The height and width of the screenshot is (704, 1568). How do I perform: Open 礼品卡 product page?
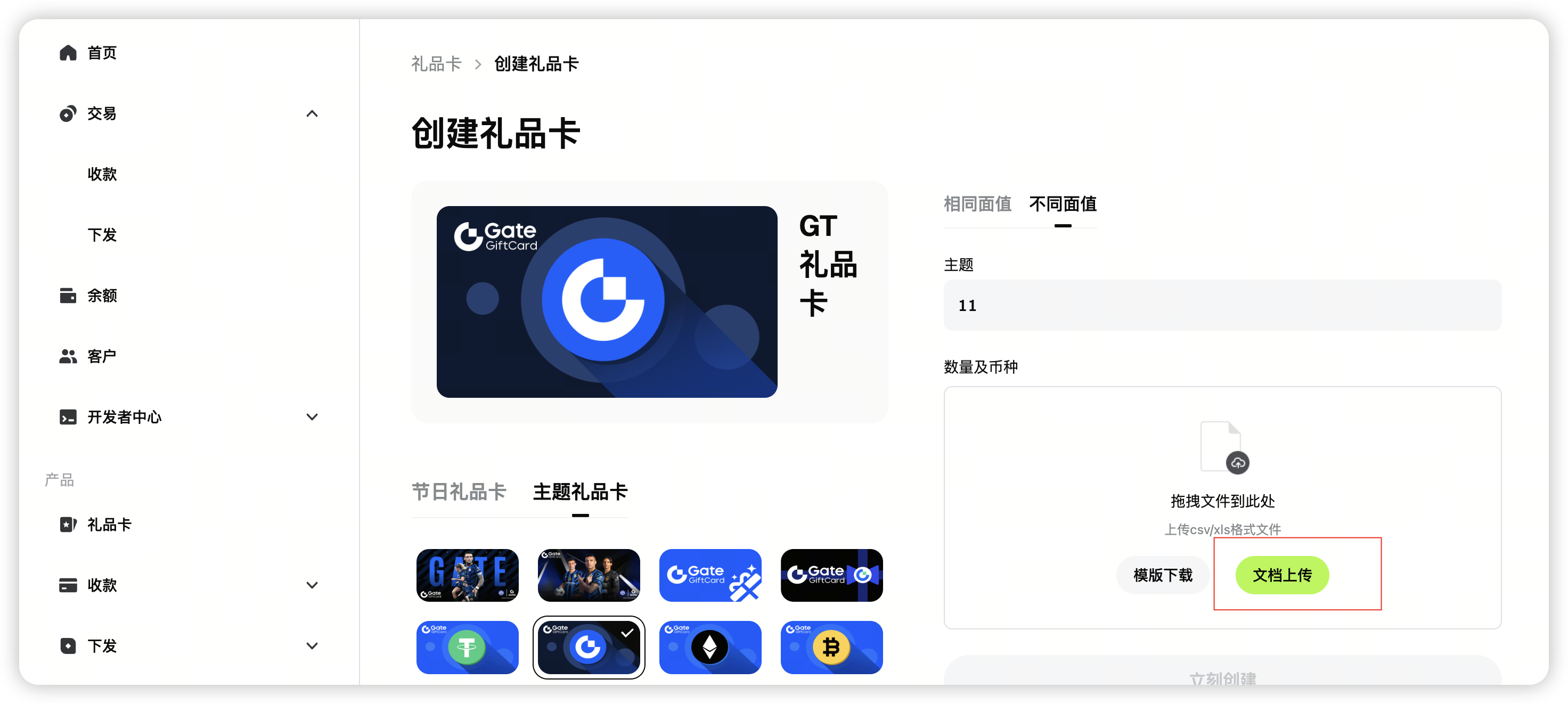109,525
